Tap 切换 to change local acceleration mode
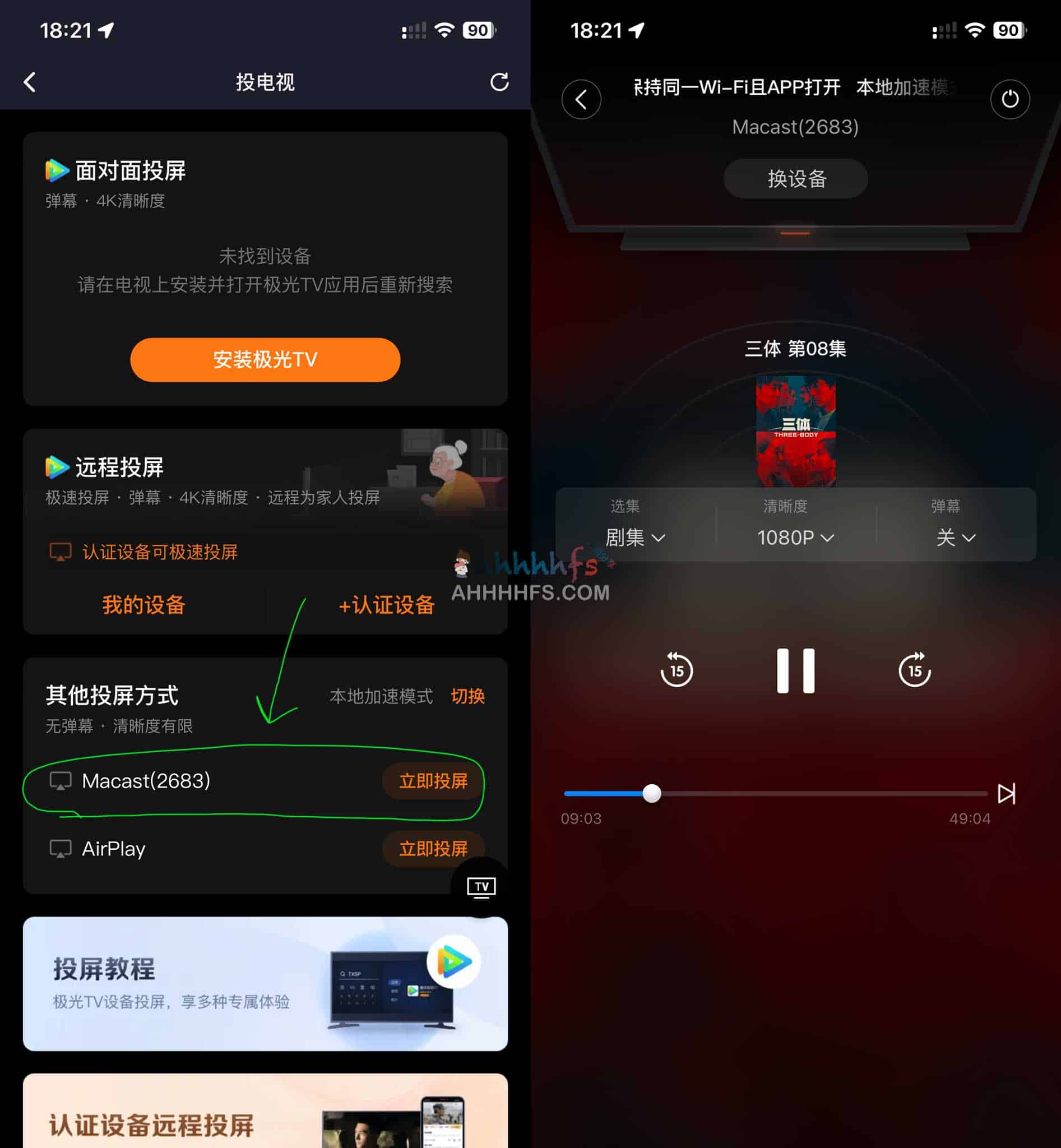Image resolution: width=1061 pixels, height=1148 pixels. coord(468,696)
